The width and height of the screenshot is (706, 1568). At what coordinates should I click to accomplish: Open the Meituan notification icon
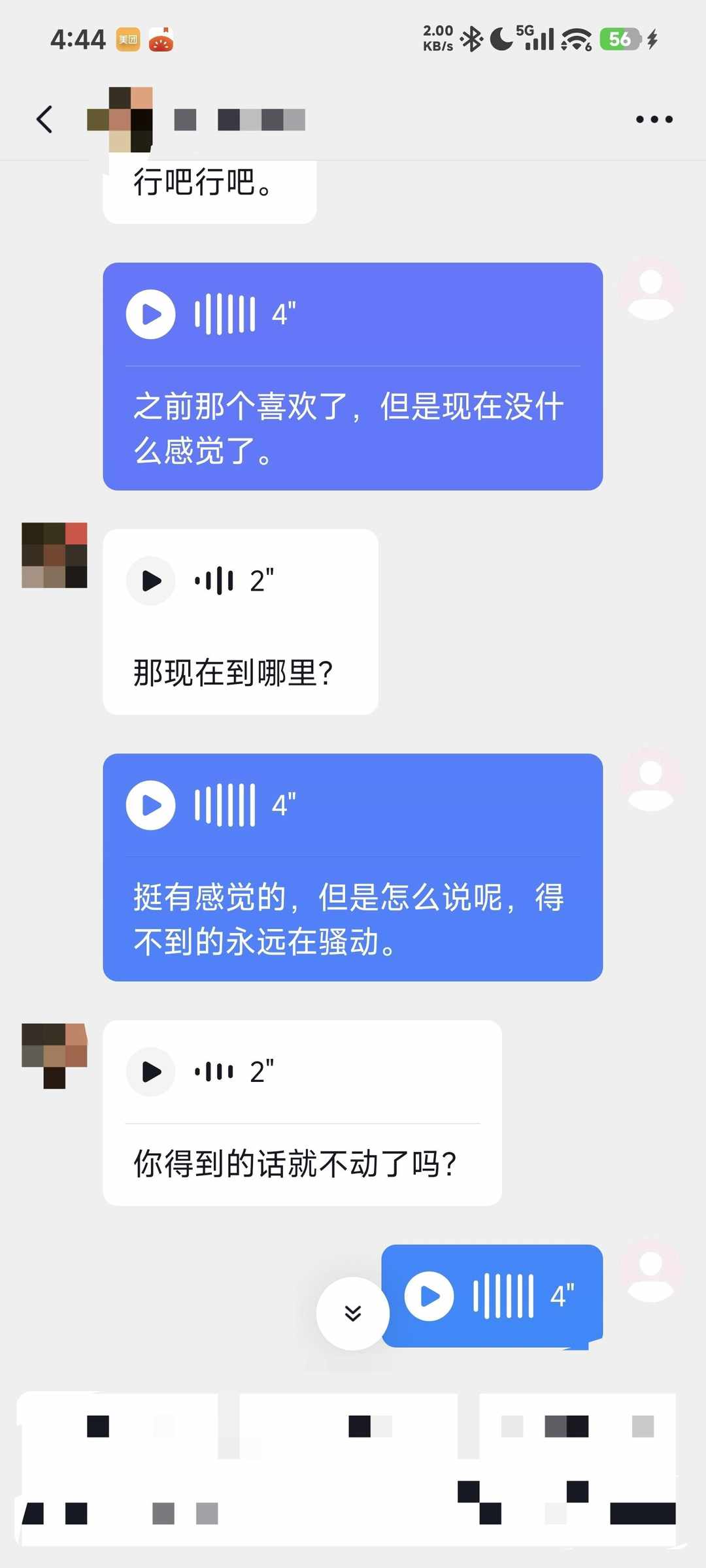tap(129, 39)
